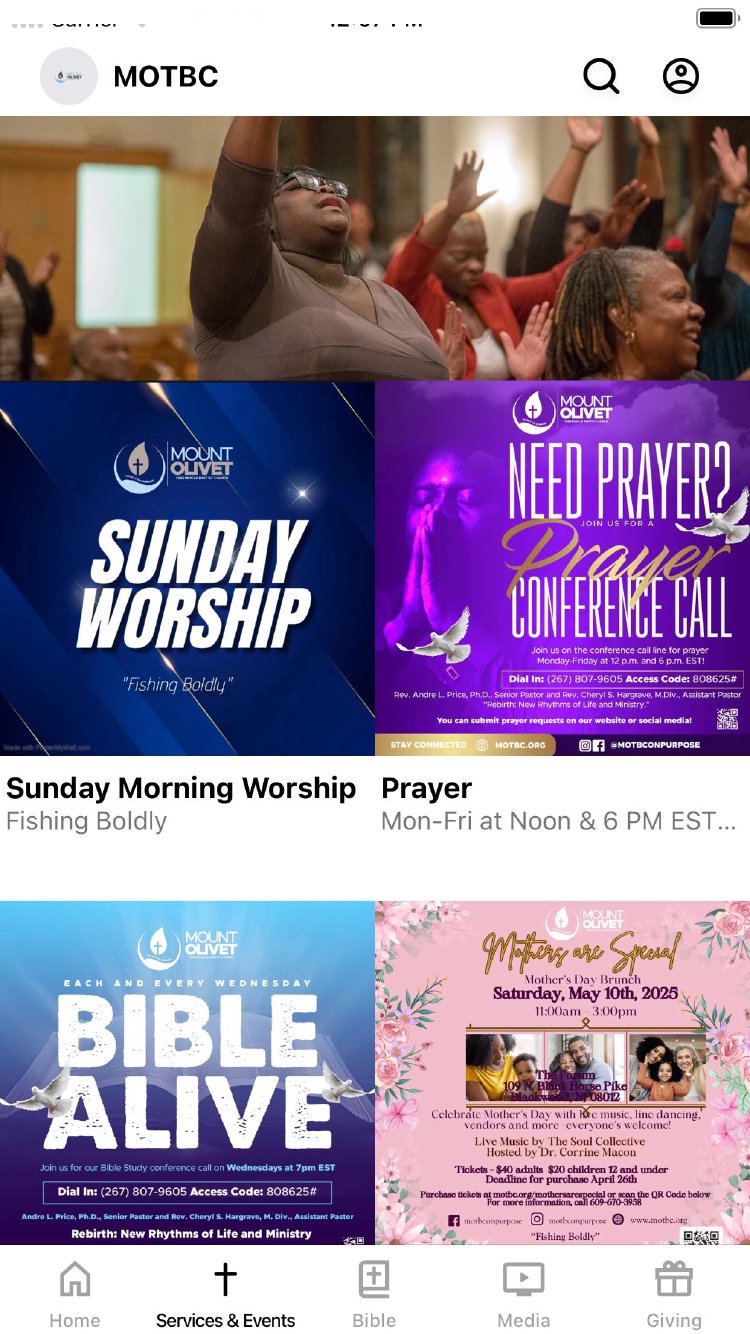Open the user profile icon
This screenshot has height=1334, width=750.
(681, 76)
